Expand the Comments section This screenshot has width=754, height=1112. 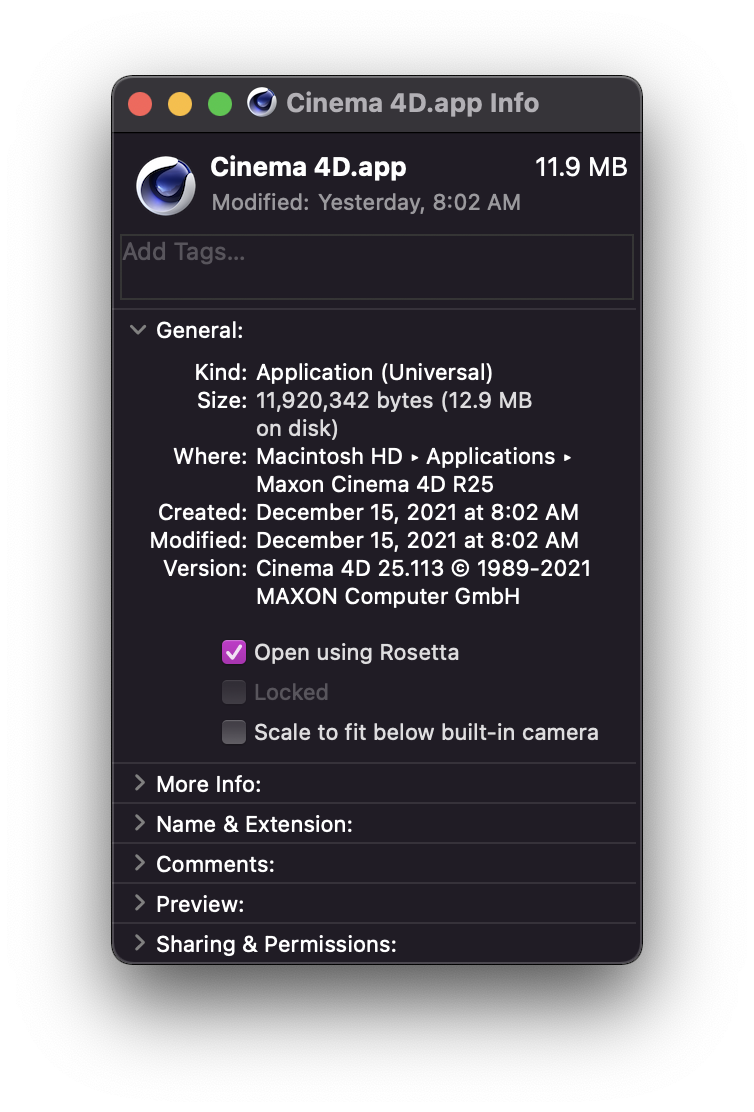[x=139, y=864]
